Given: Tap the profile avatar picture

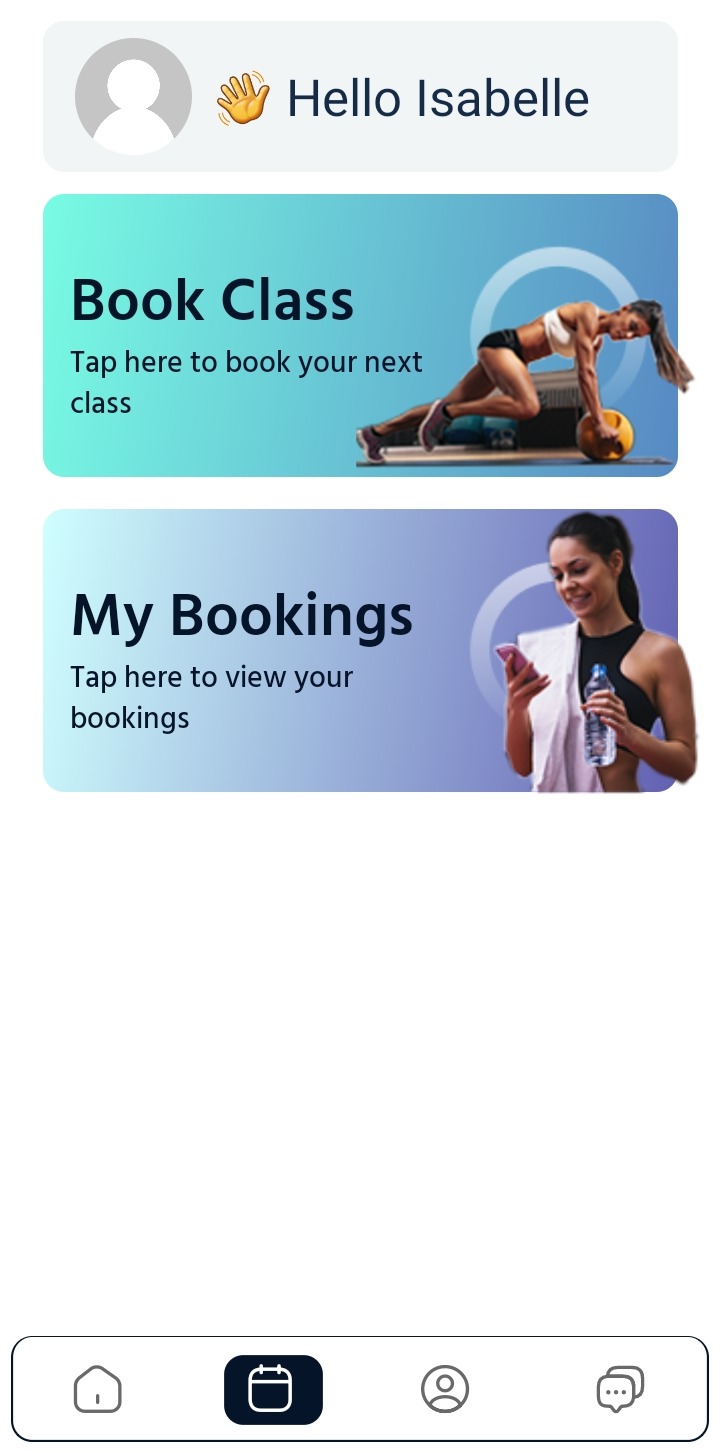Looking at the screenshot, I should pos(133,97).
